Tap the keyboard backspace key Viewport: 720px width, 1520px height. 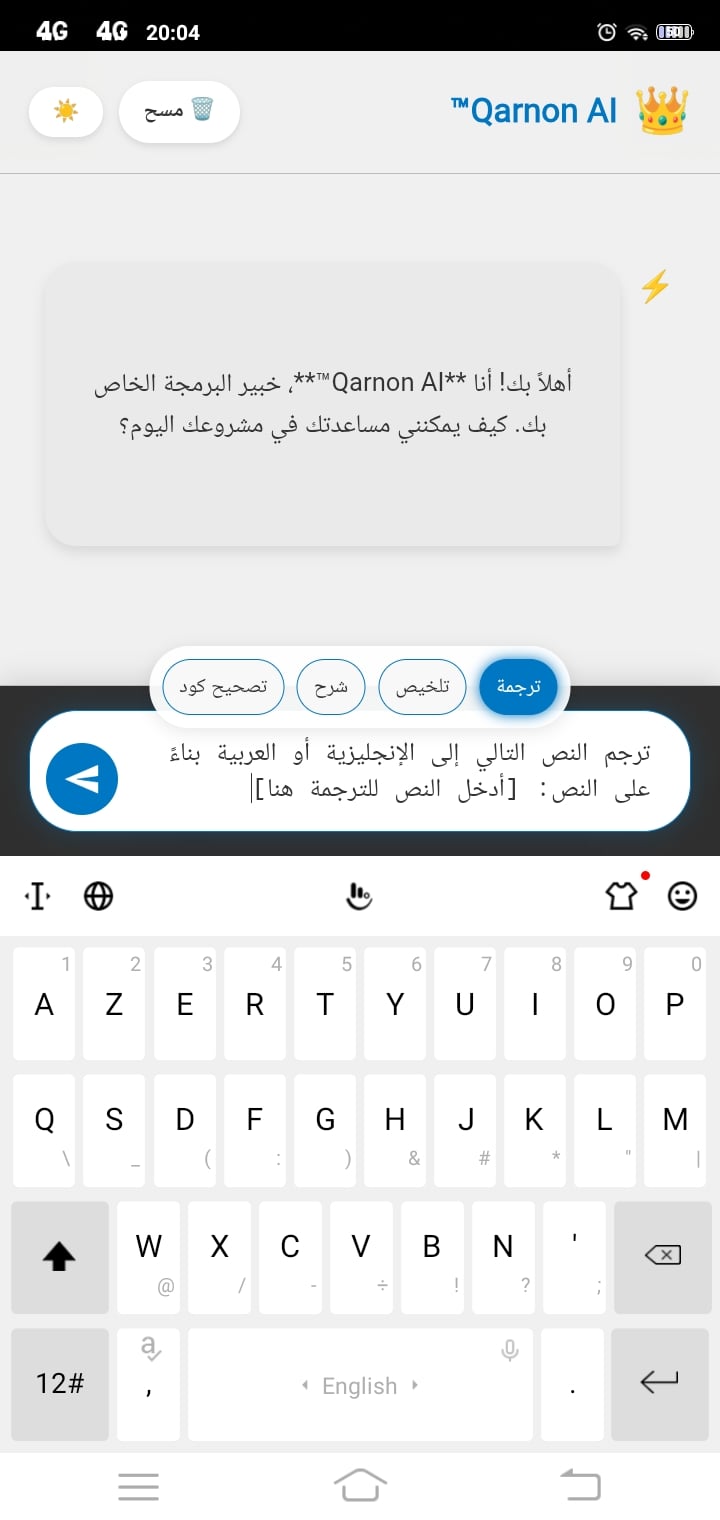(x=663, y=1256)
